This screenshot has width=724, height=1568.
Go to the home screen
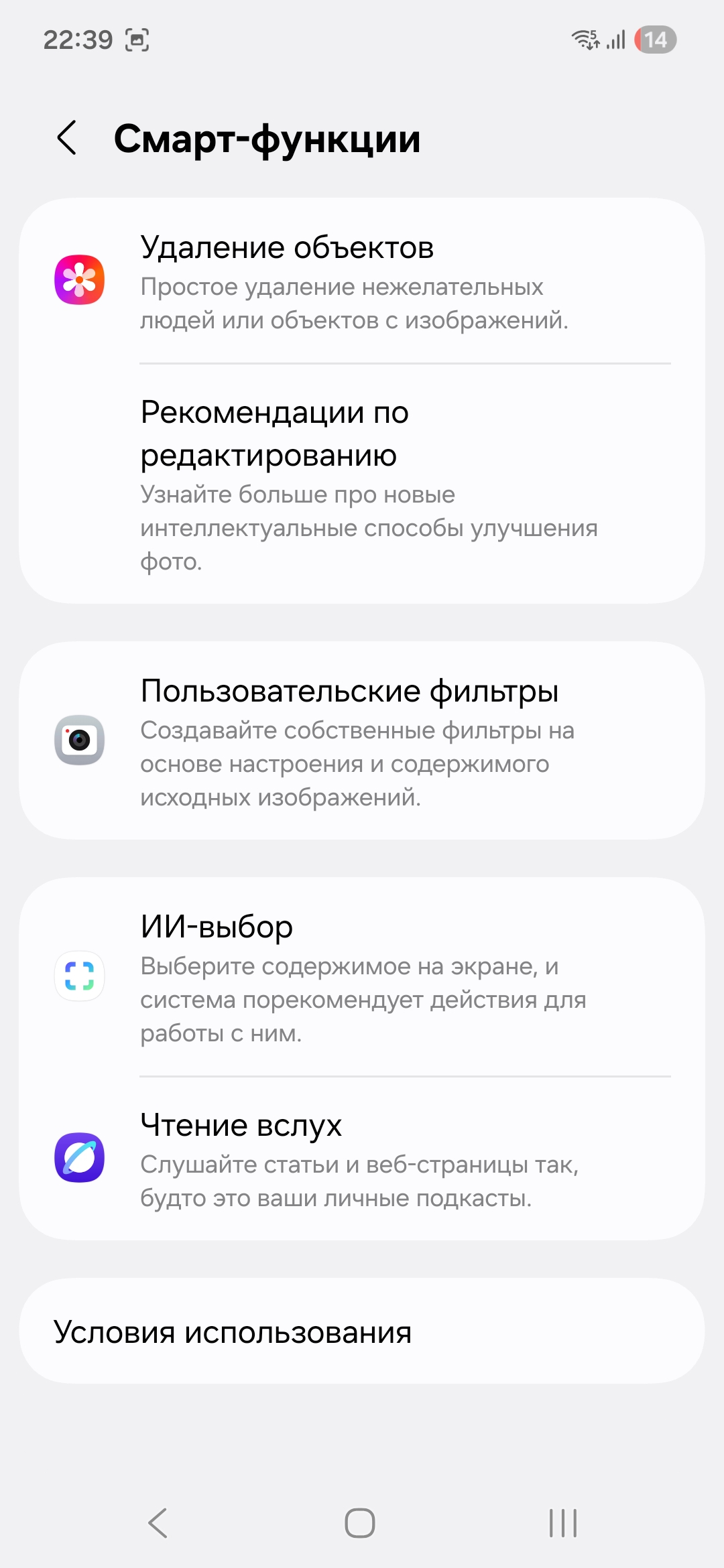point(360,1523)
